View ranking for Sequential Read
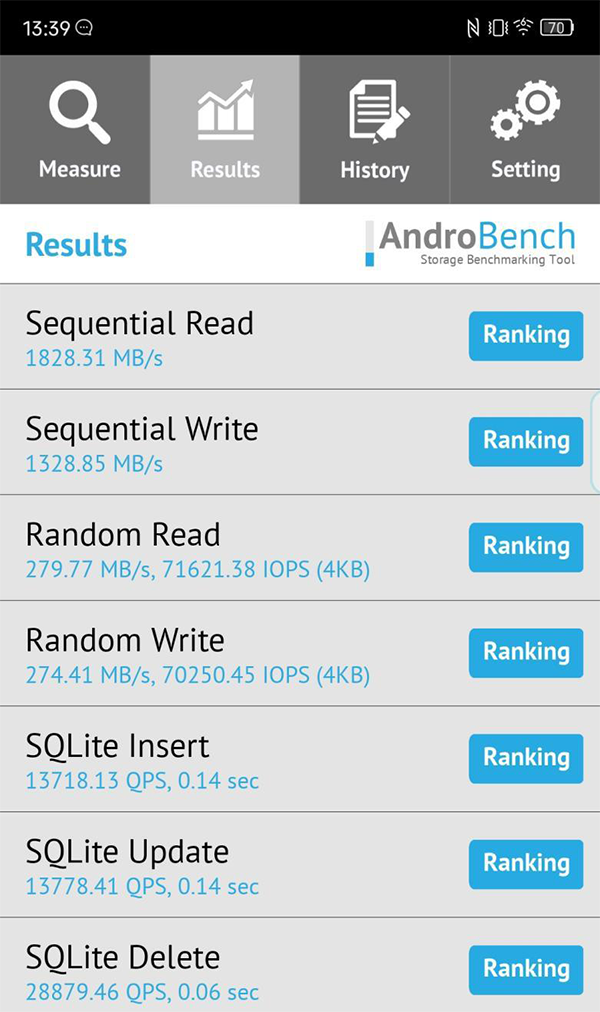 [x=526, y=336]
